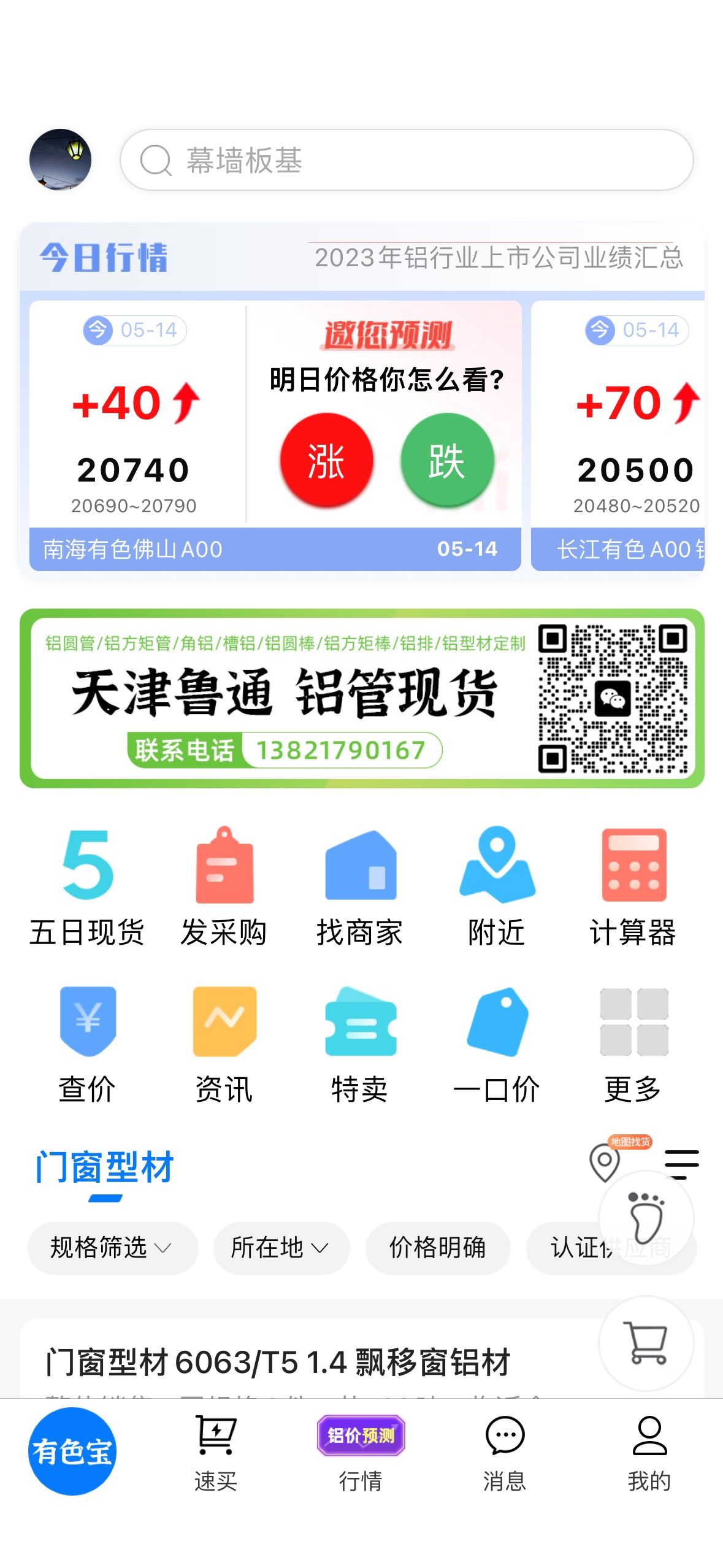Expand the 所在地 location dropdown

pyautogui.click(x=281, y=1247)
